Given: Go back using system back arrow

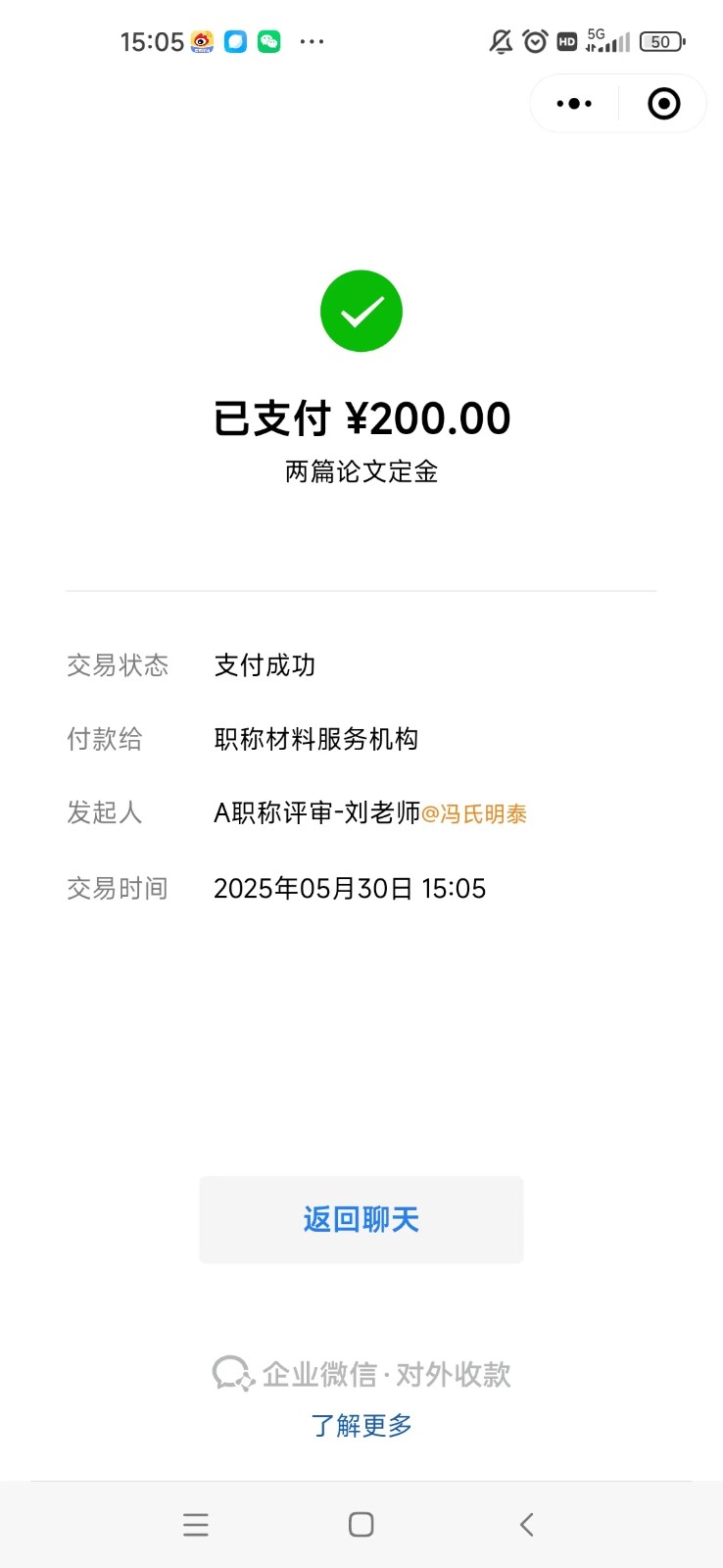Looking at the screenshot, I should [x=526, y=1524].
